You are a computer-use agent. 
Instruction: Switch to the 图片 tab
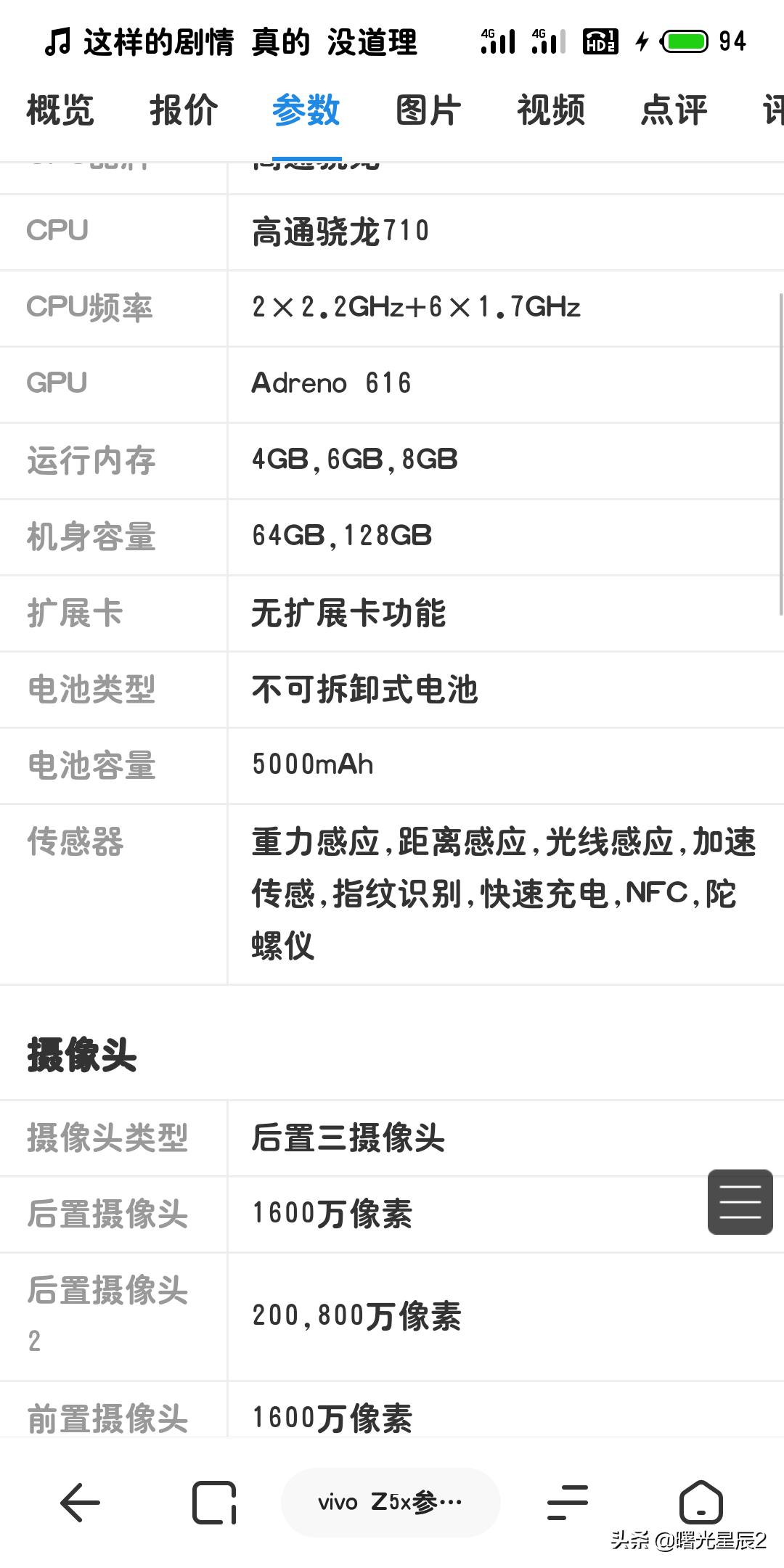(x=428, y=110)
